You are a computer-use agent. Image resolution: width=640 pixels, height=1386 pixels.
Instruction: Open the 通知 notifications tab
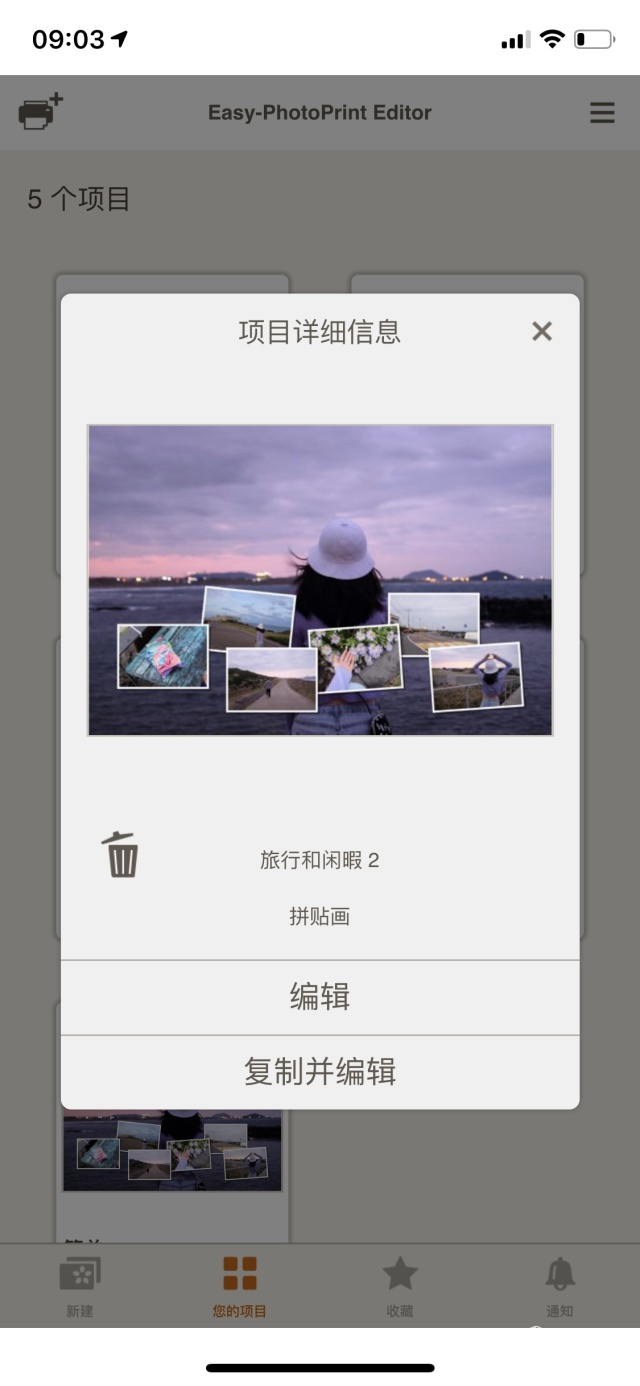point(560,1286)
